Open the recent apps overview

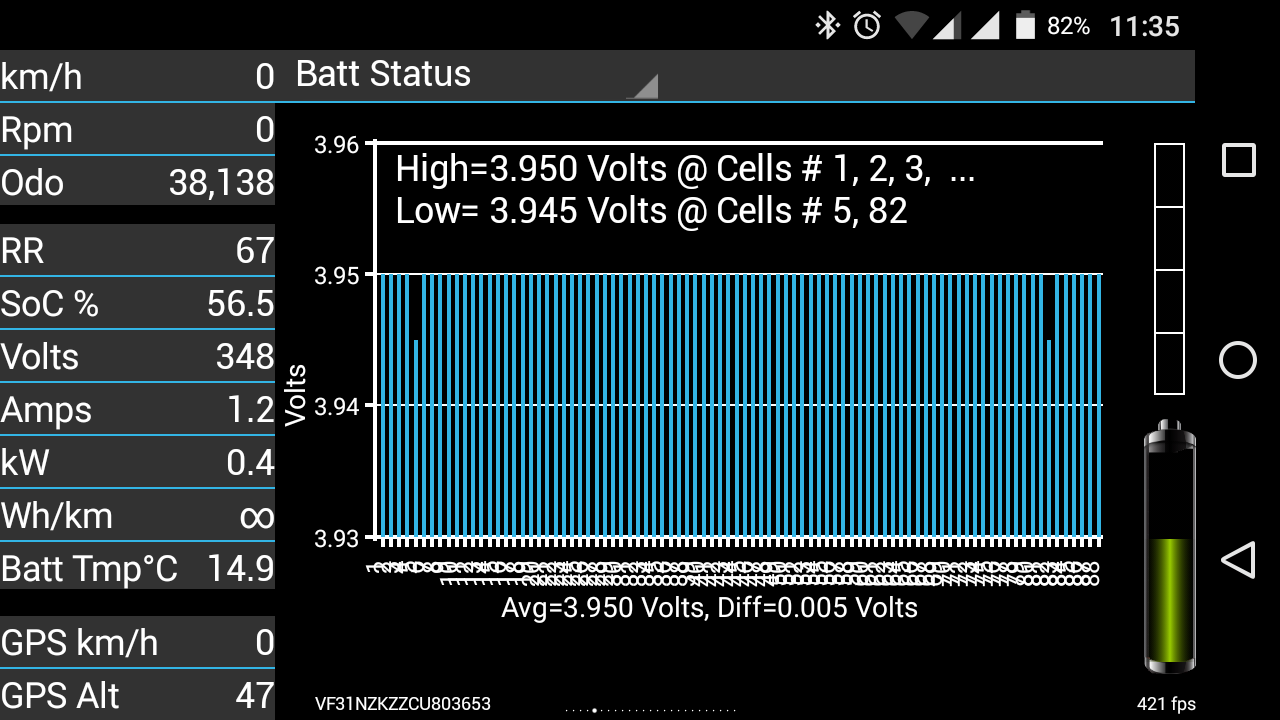1239,160
